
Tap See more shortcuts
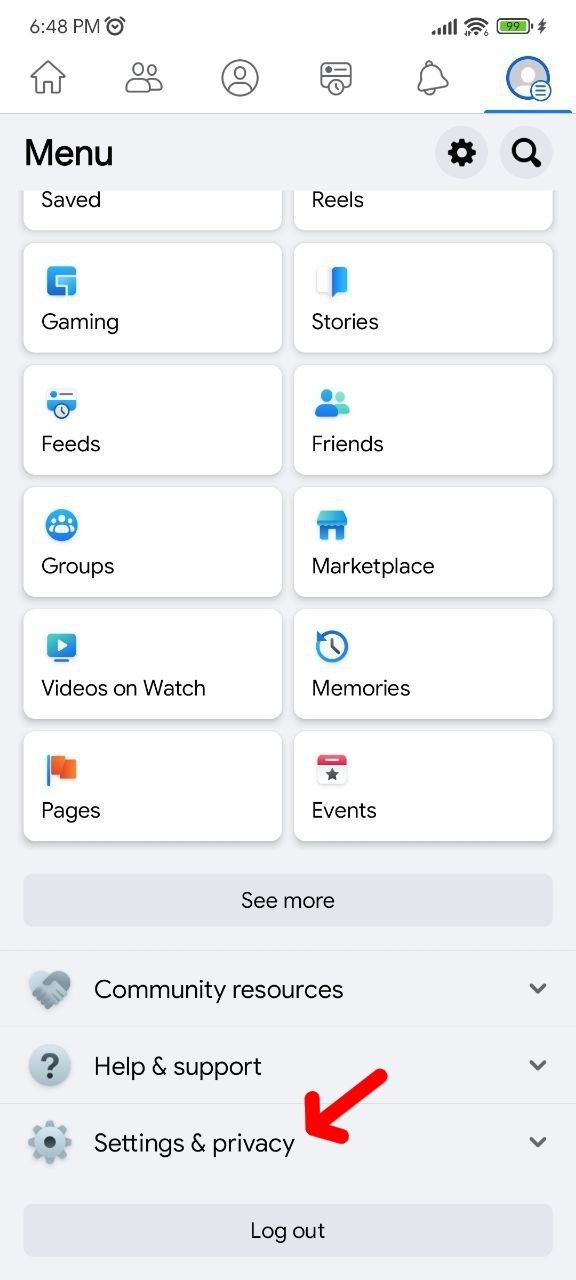tap(288, 900)
